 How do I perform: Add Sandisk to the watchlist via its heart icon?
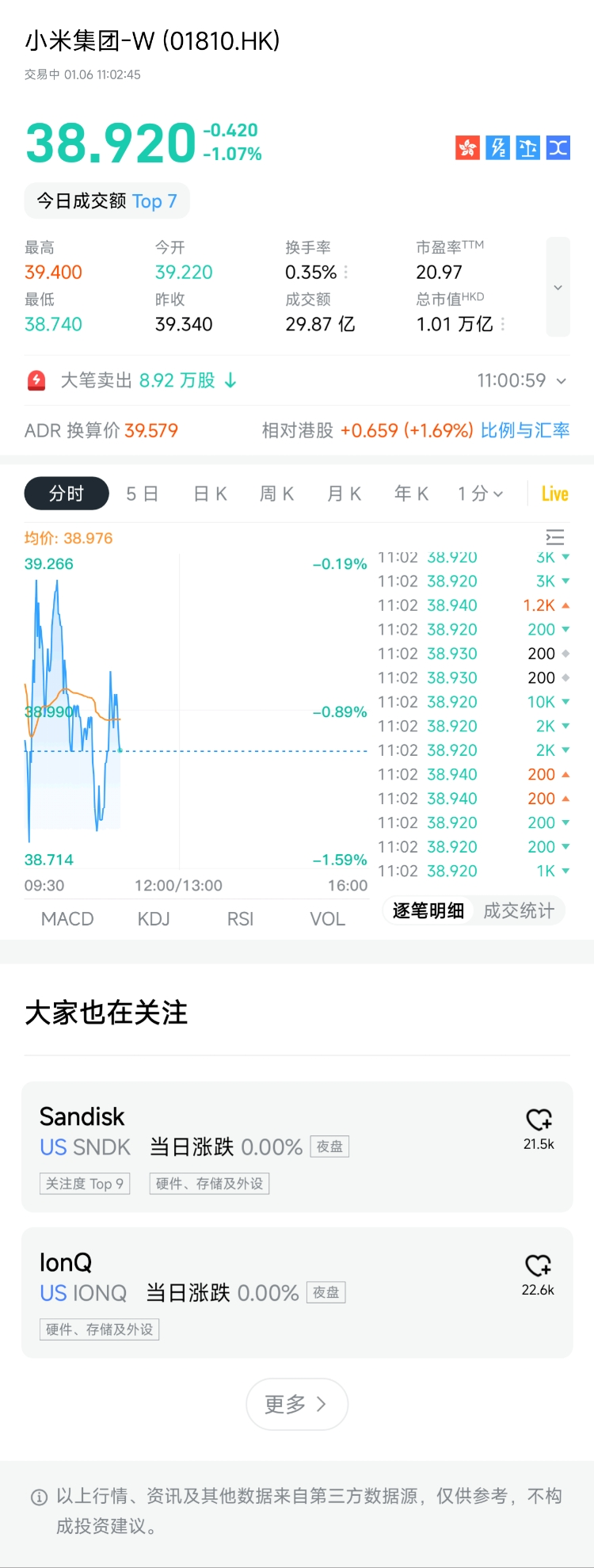pos(539,1120)
